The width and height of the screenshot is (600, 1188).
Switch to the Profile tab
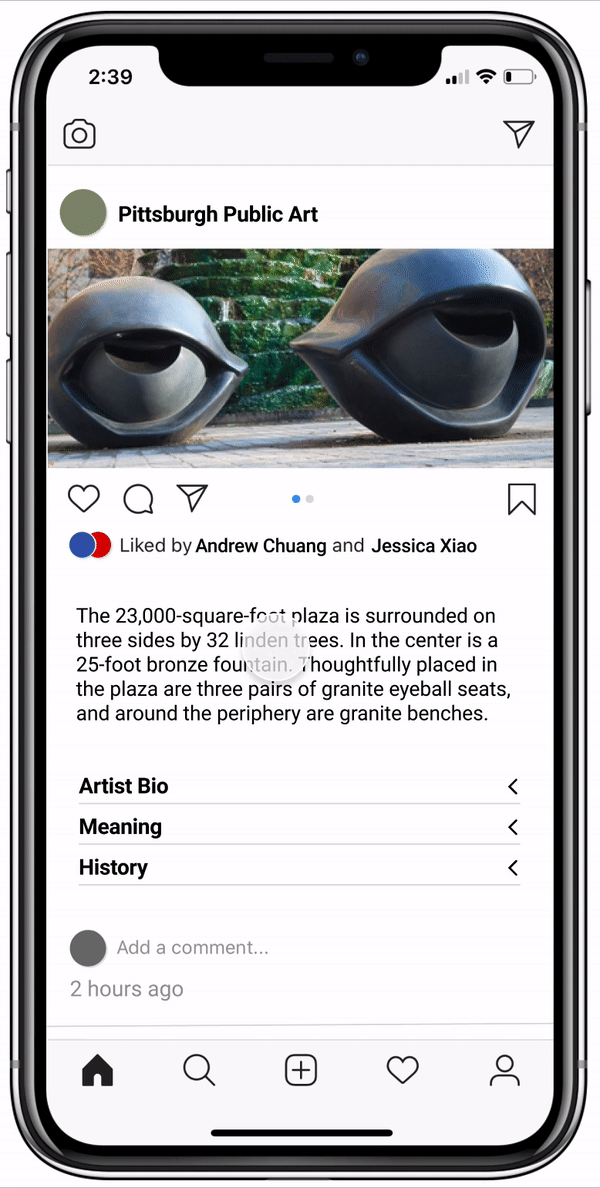click(504, 1071)
